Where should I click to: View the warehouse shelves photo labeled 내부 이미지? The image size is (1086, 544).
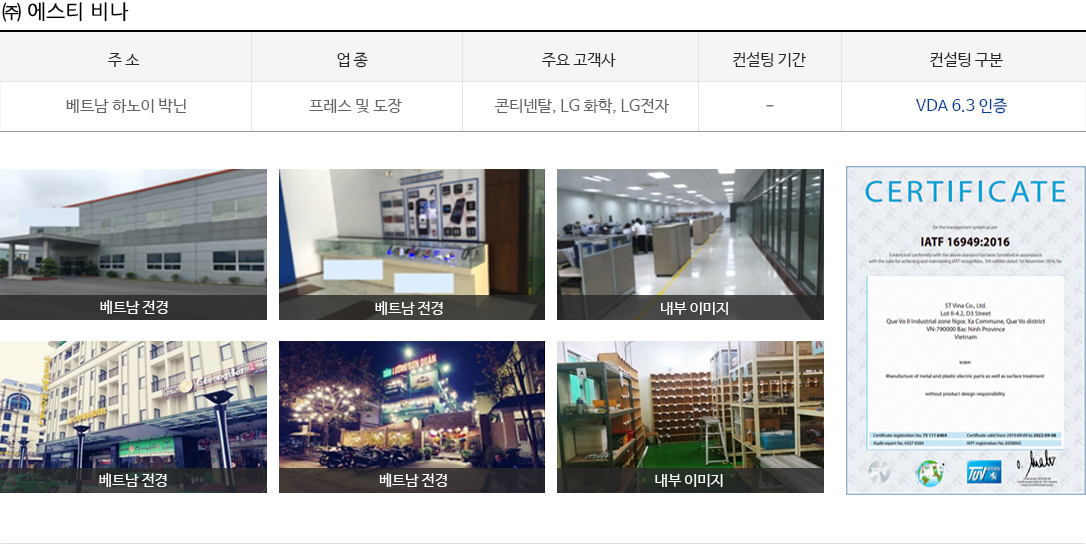tap(690, 416)
